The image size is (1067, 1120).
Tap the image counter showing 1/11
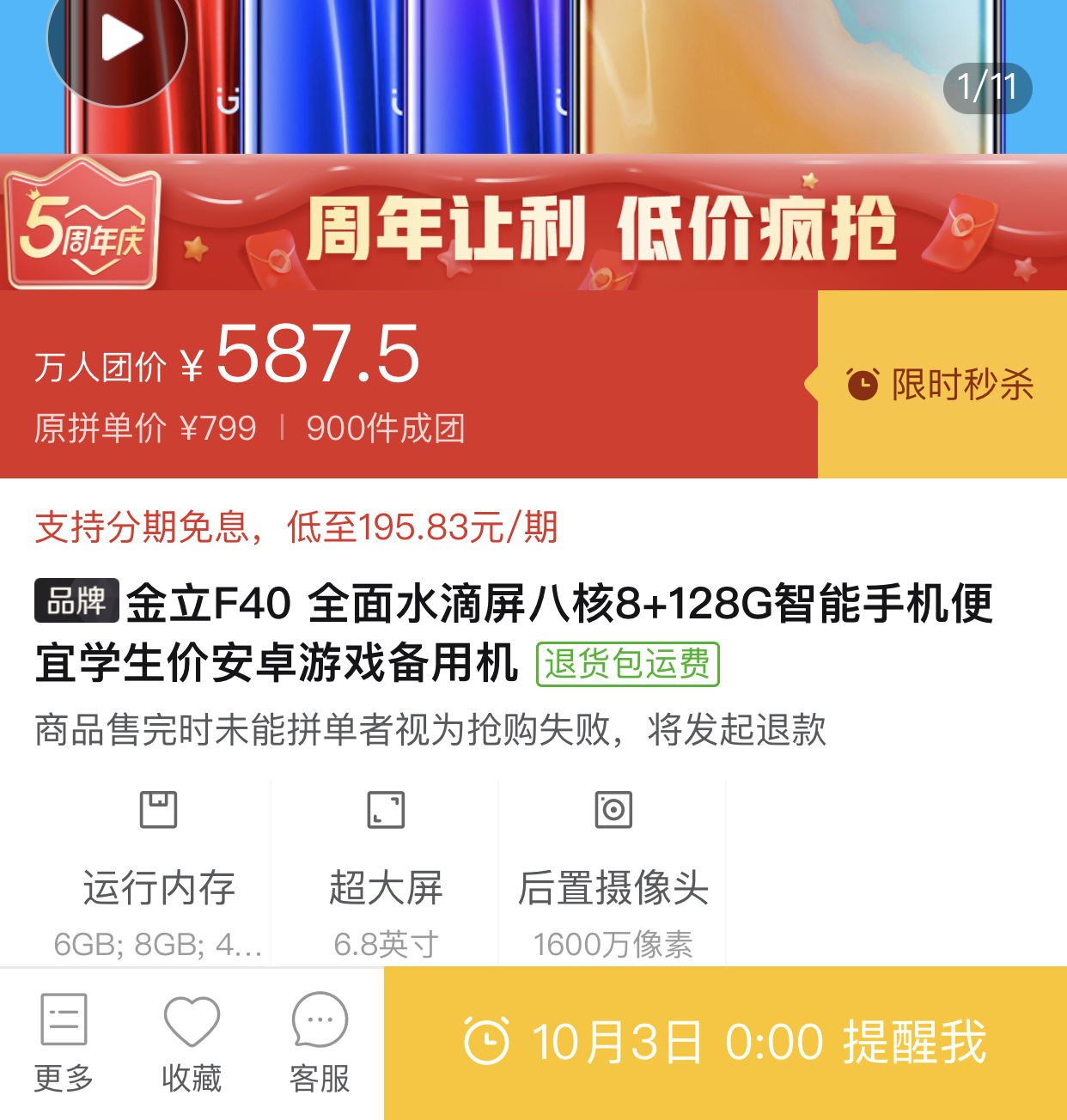coord(987,87)
